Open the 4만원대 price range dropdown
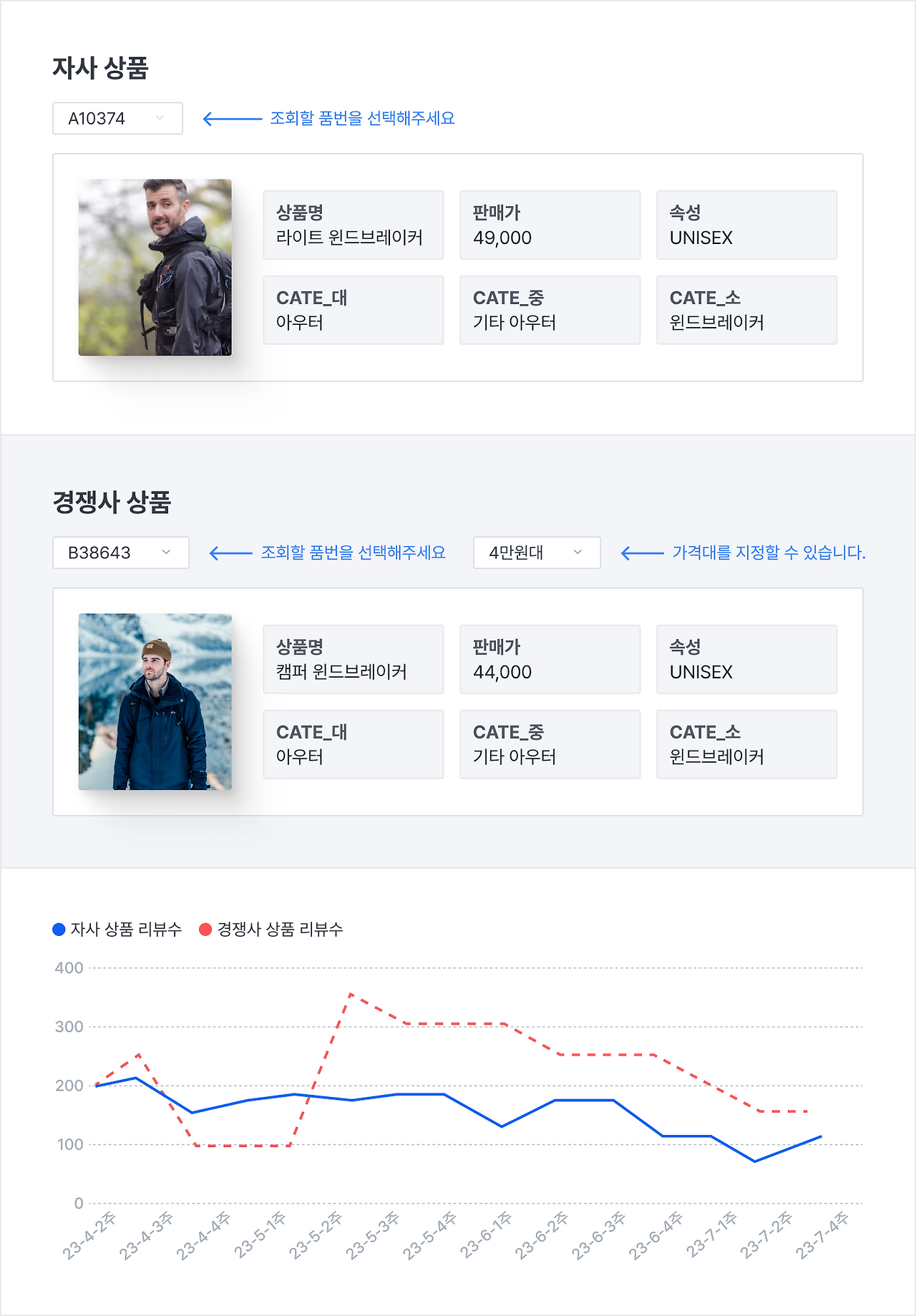Viewport: 916px width, 1316px height. 537,552
